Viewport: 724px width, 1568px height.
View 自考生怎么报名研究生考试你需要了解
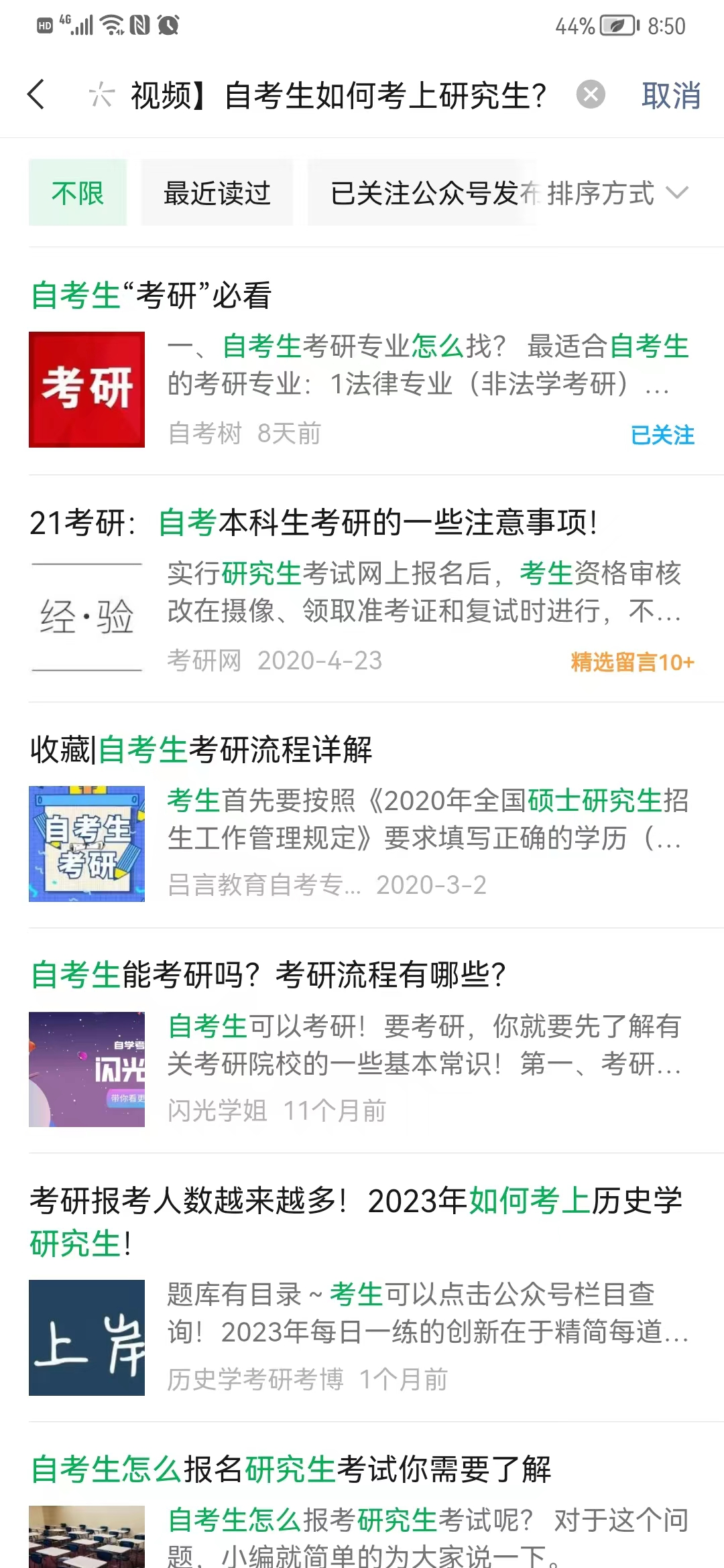(x=292, y=1469)
